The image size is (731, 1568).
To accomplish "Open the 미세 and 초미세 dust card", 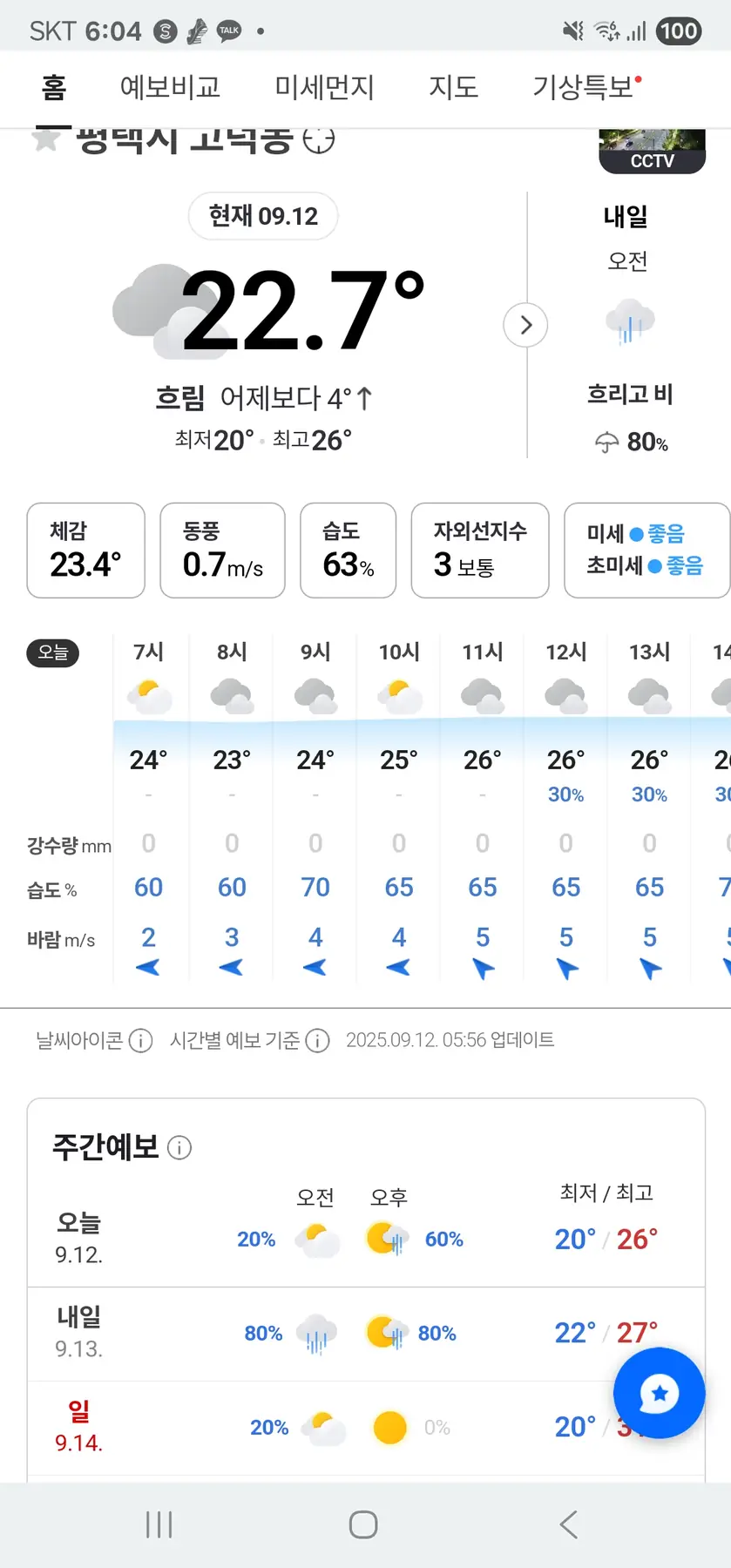I will (646, 551).
